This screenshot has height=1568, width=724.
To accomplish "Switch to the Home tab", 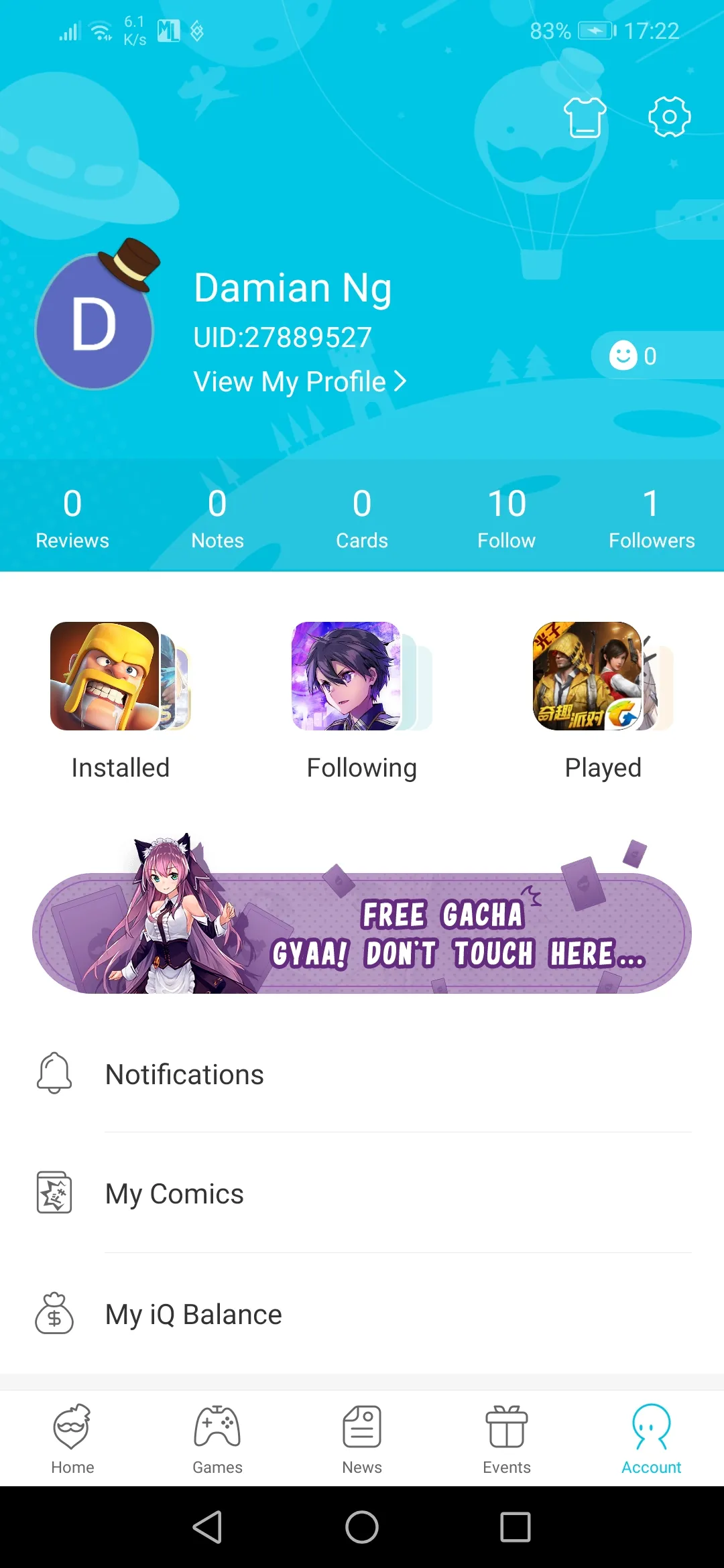I will [72, 1439].
